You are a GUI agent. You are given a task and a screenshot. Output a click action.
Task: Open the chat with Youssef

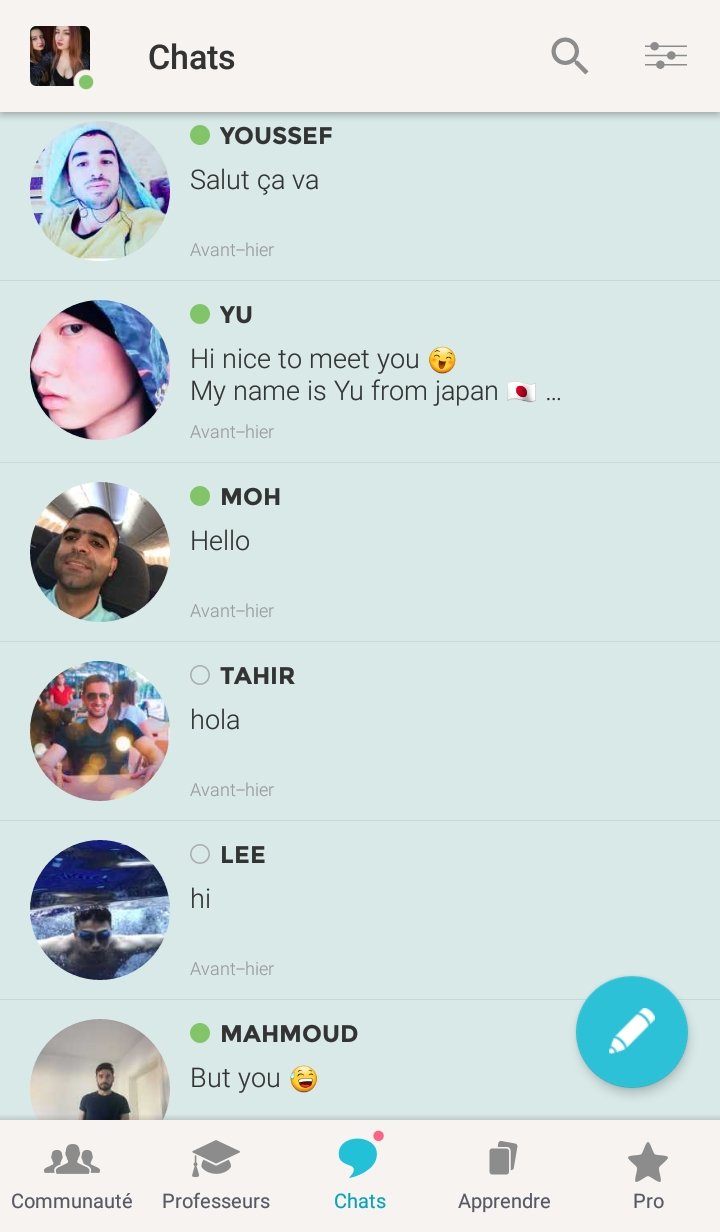(360, 196)
